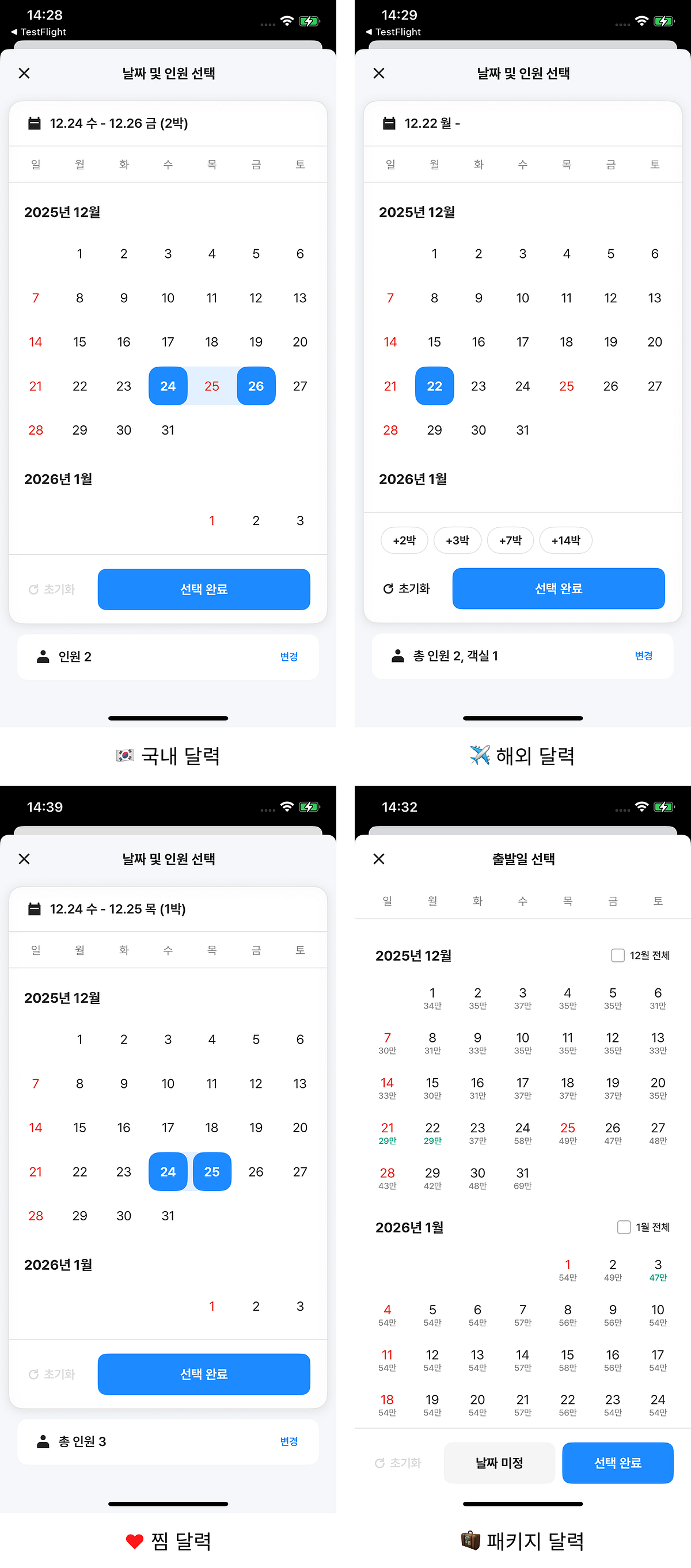Close the 출발일 선택 modal with the X
Viewport: 691px width, 1568px height.
point(379,859)
